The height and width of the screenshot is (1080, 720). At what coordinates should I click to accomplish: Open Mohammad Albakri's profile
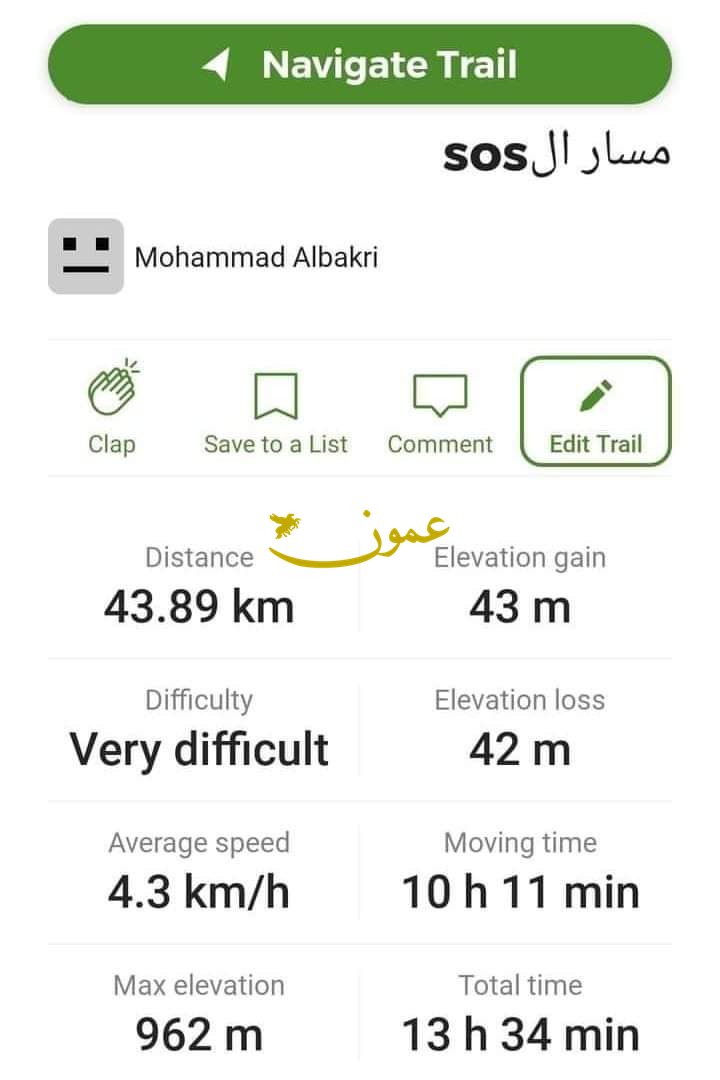(255, 257)
